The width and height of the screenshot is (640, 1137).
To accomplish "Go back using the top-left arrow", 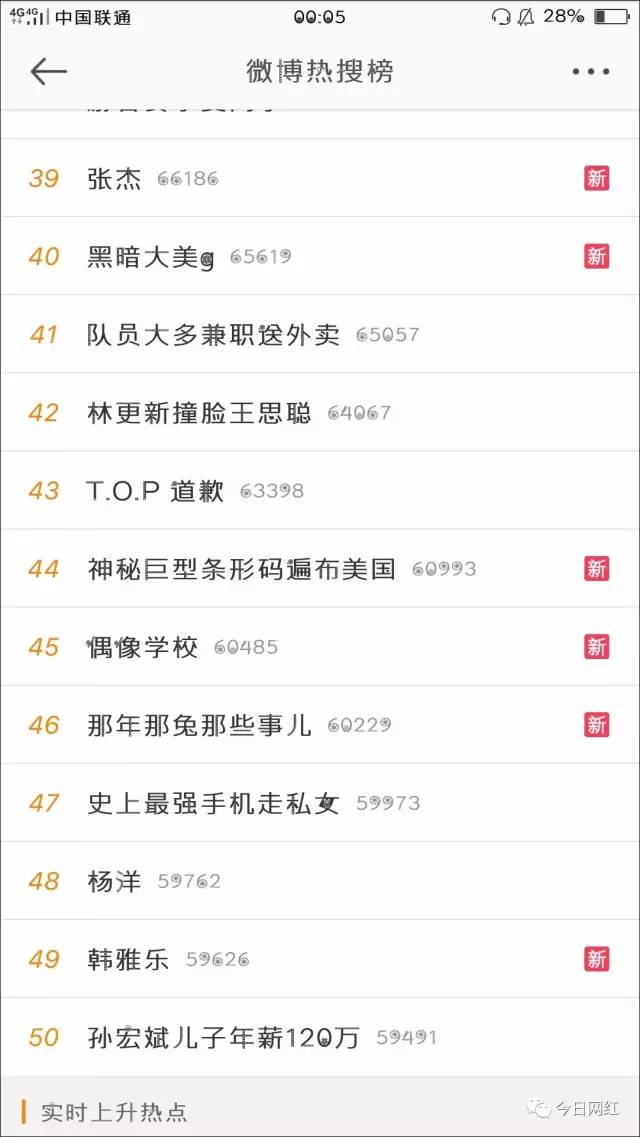I will point(48,71).
